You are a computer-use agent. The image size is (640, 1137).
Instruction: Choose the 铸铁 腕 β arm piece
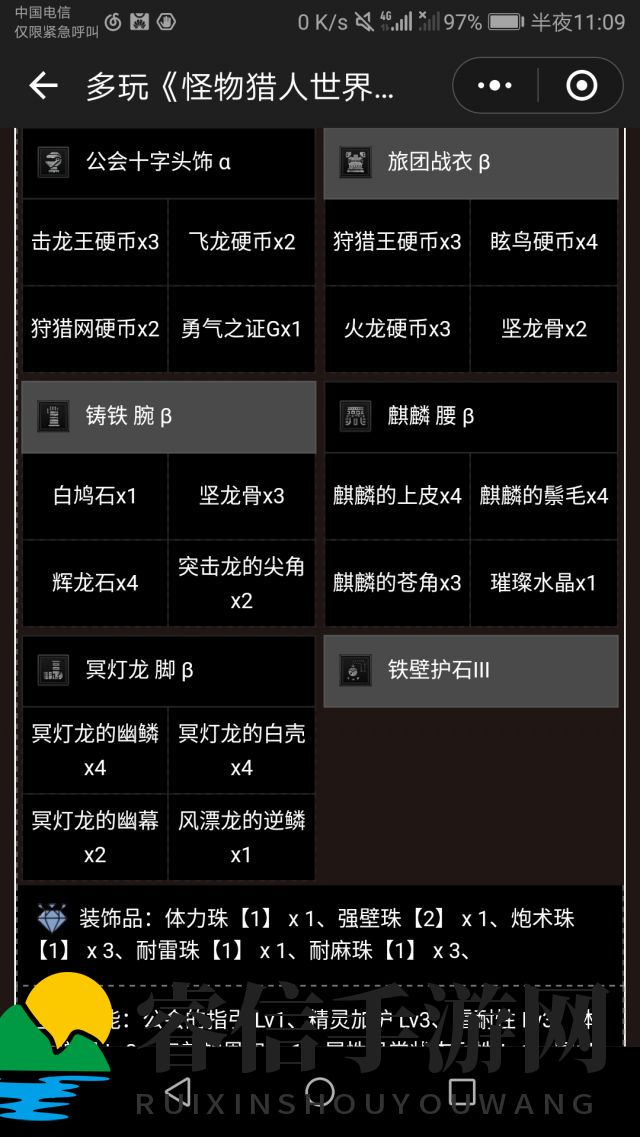168,416
